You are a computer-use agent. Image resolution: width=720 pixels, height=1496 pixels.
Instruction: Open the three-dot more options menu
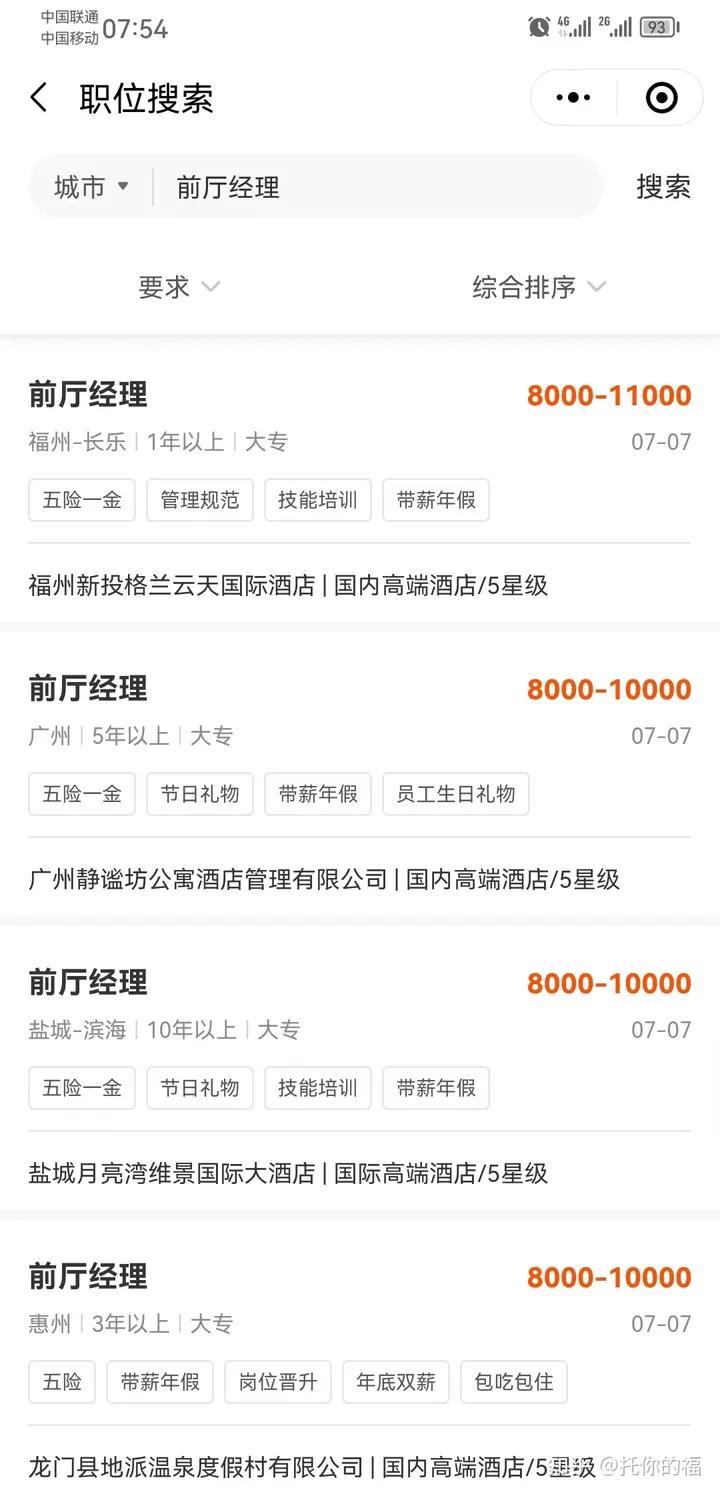tap(573, 97)
